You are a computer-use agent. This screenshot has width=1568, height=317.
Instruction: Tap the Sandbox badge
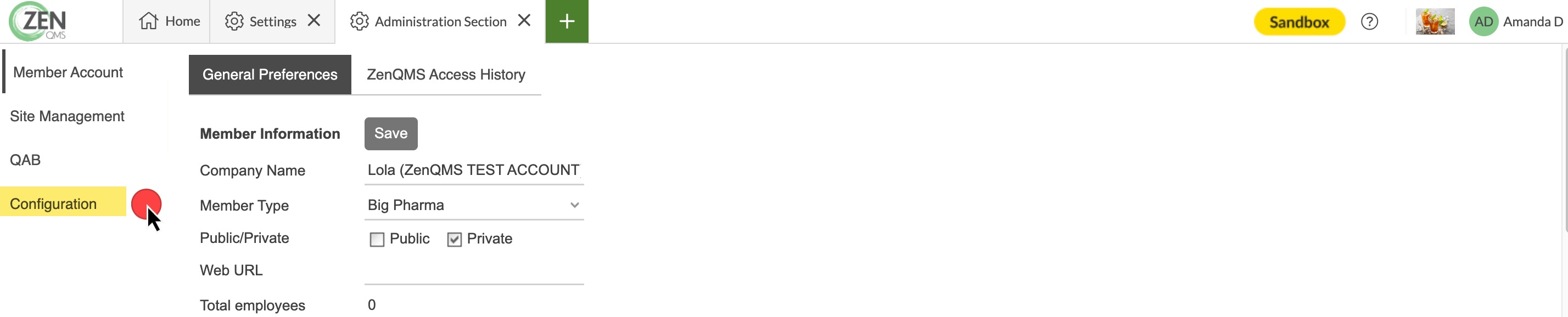pos(1299,22)
